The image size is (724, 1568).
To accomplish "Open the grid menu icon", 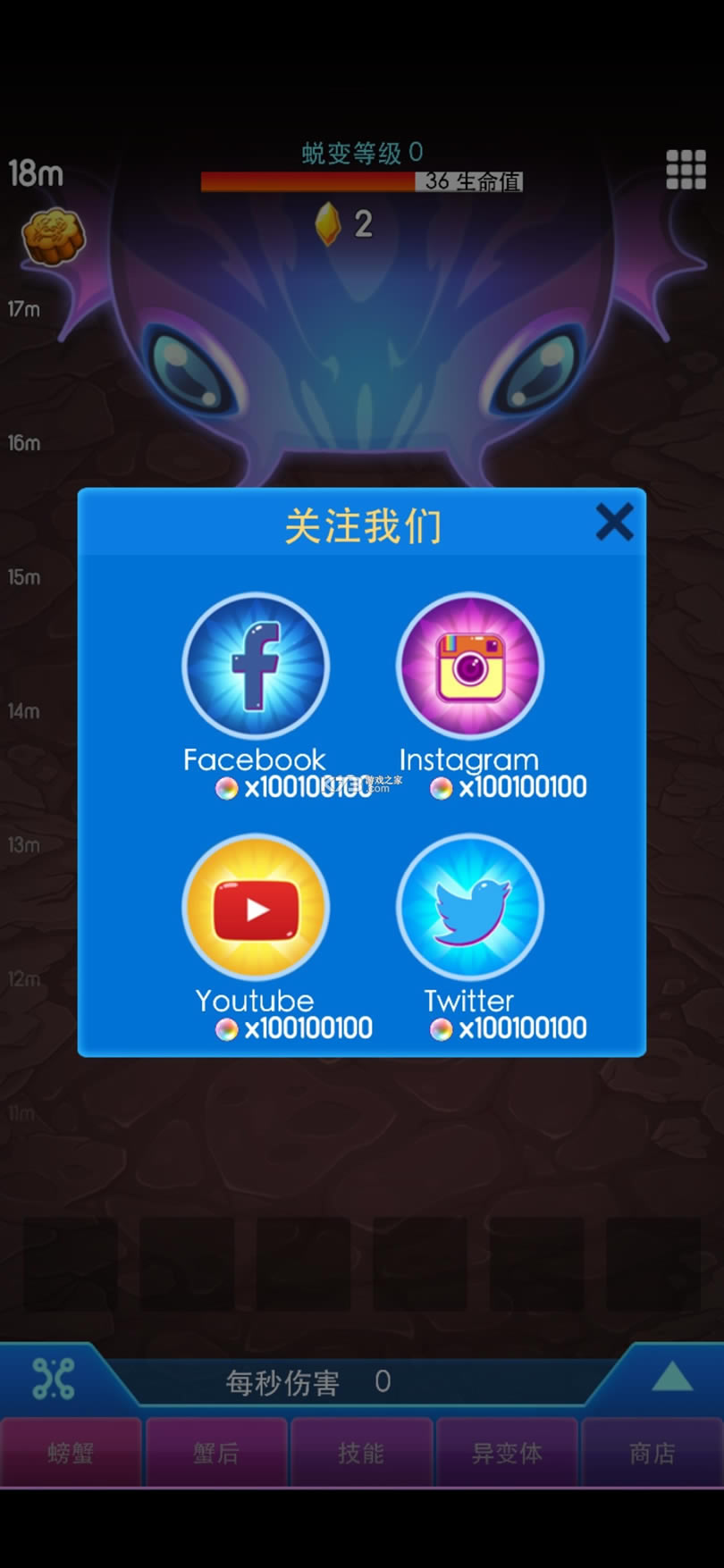I will point(686,170).
